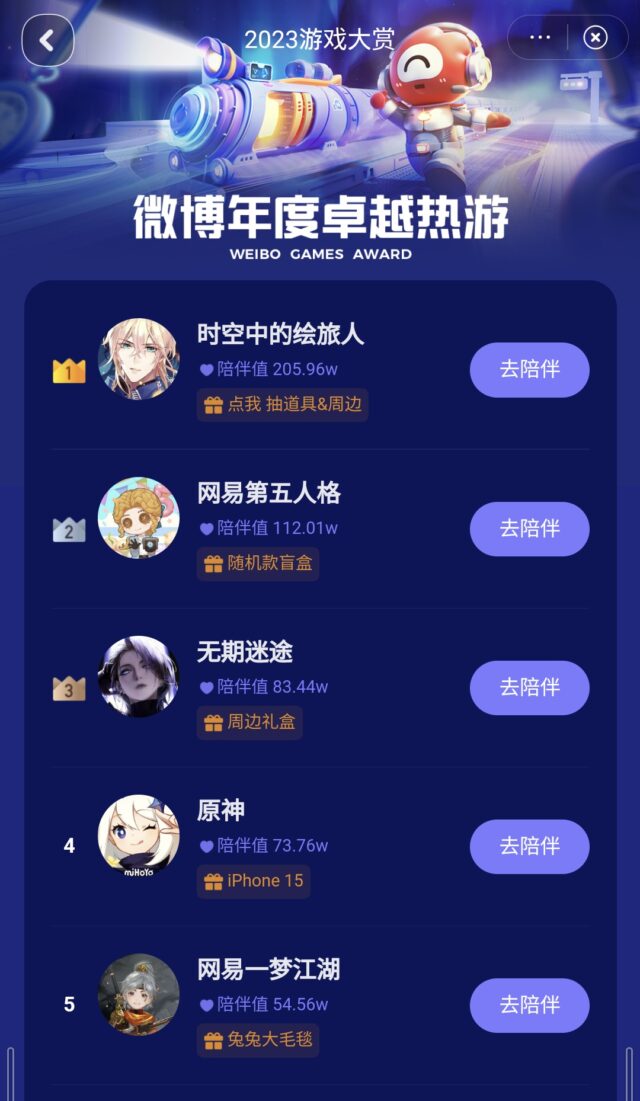The width and height of the screenshot is (640, 1101).
Task: Open 网易第五人格 avatar
Action: coord(139,517)
